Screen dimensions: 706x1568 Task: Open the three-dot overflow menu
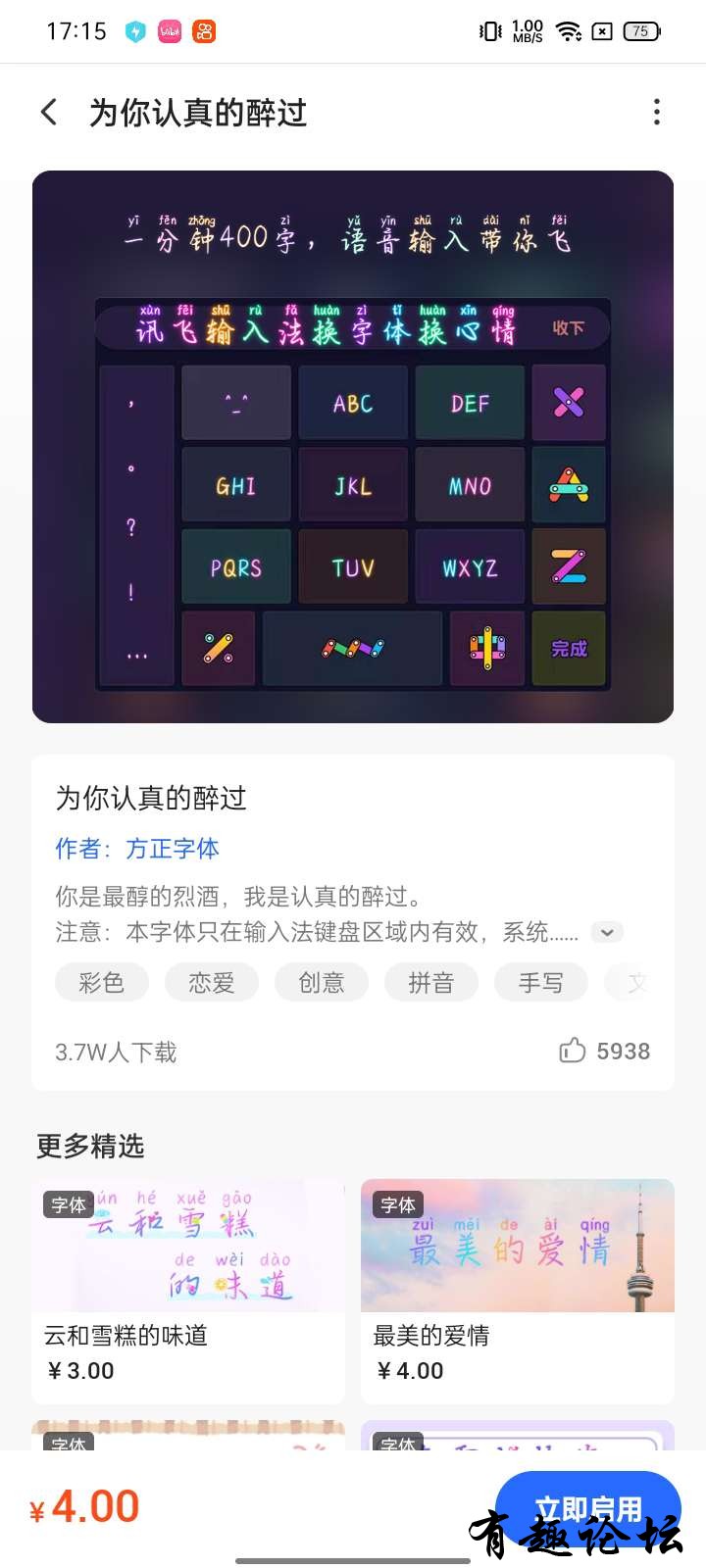pos(656,112)
